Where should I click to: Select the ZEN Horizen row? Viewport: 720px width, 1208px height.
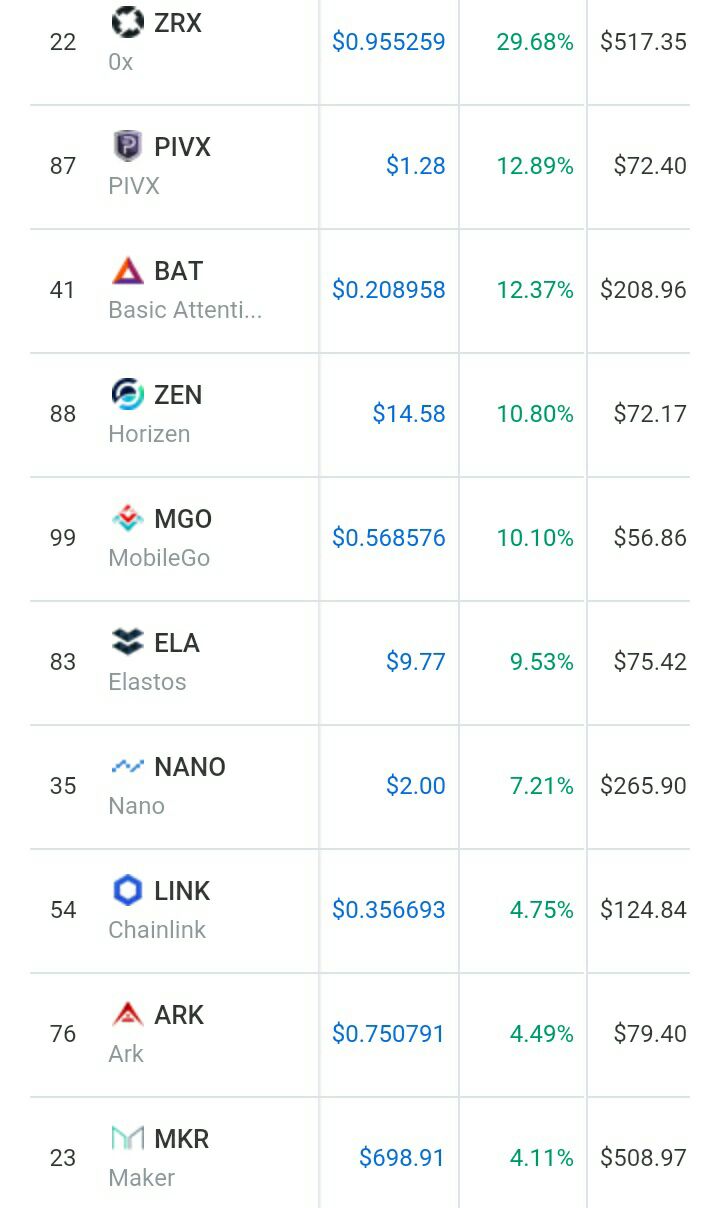click(x=360, y=414)
